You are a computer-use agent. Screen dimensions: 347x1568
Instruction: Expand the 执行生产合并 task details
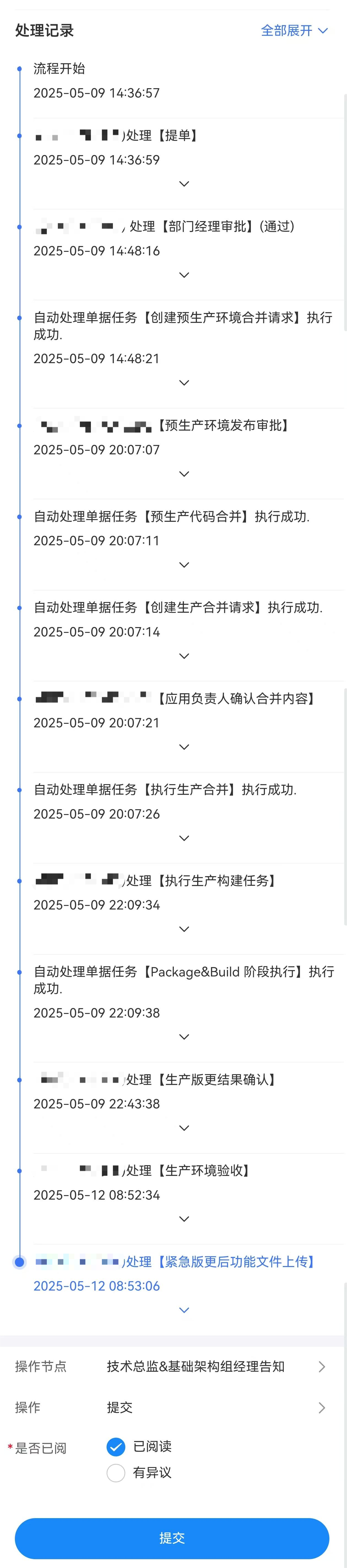(x=184, y=838)
